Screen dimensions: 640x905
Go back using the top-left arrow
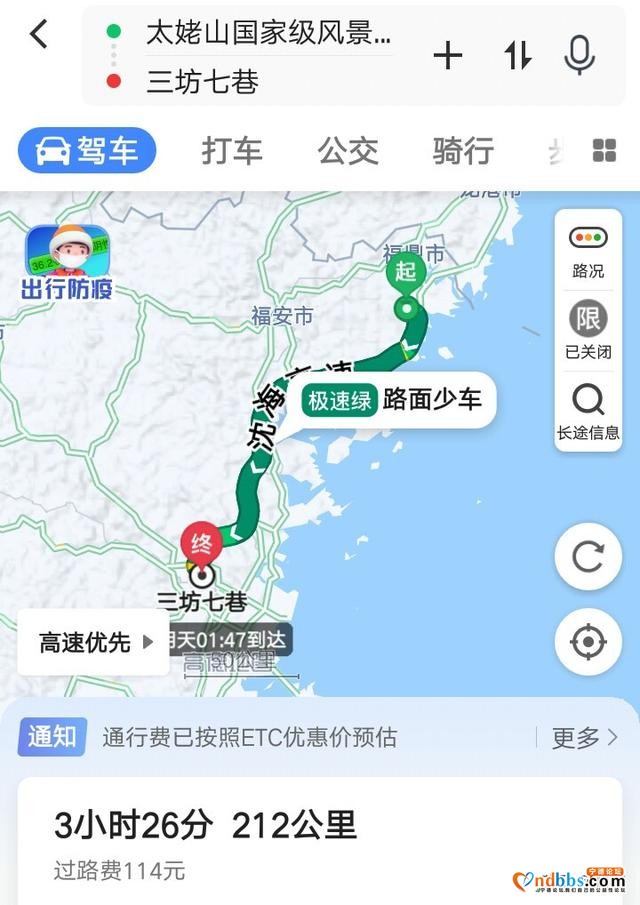(38, 35)
